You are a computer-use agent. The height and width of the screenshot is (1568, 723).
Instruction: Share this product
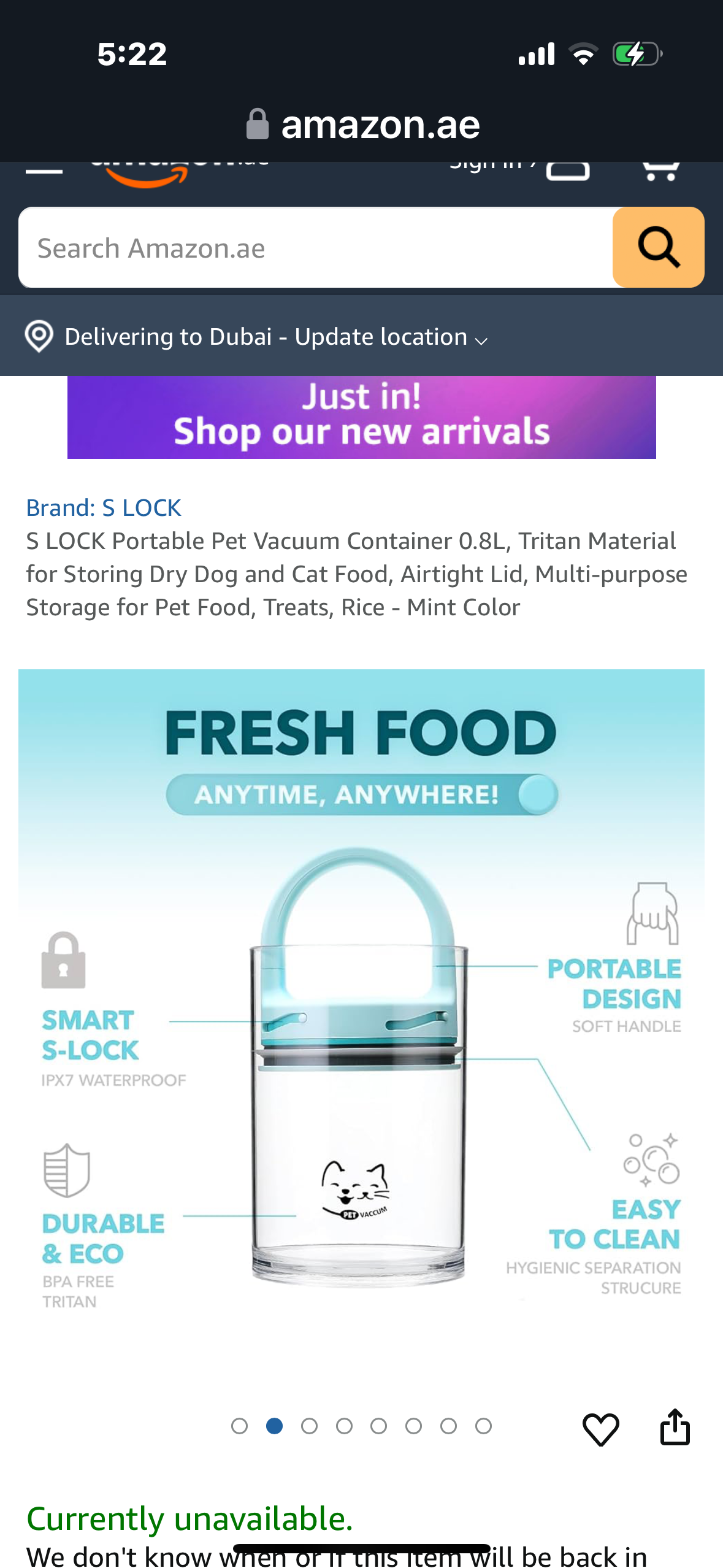pyautogui.click(x=675, y=1427)
